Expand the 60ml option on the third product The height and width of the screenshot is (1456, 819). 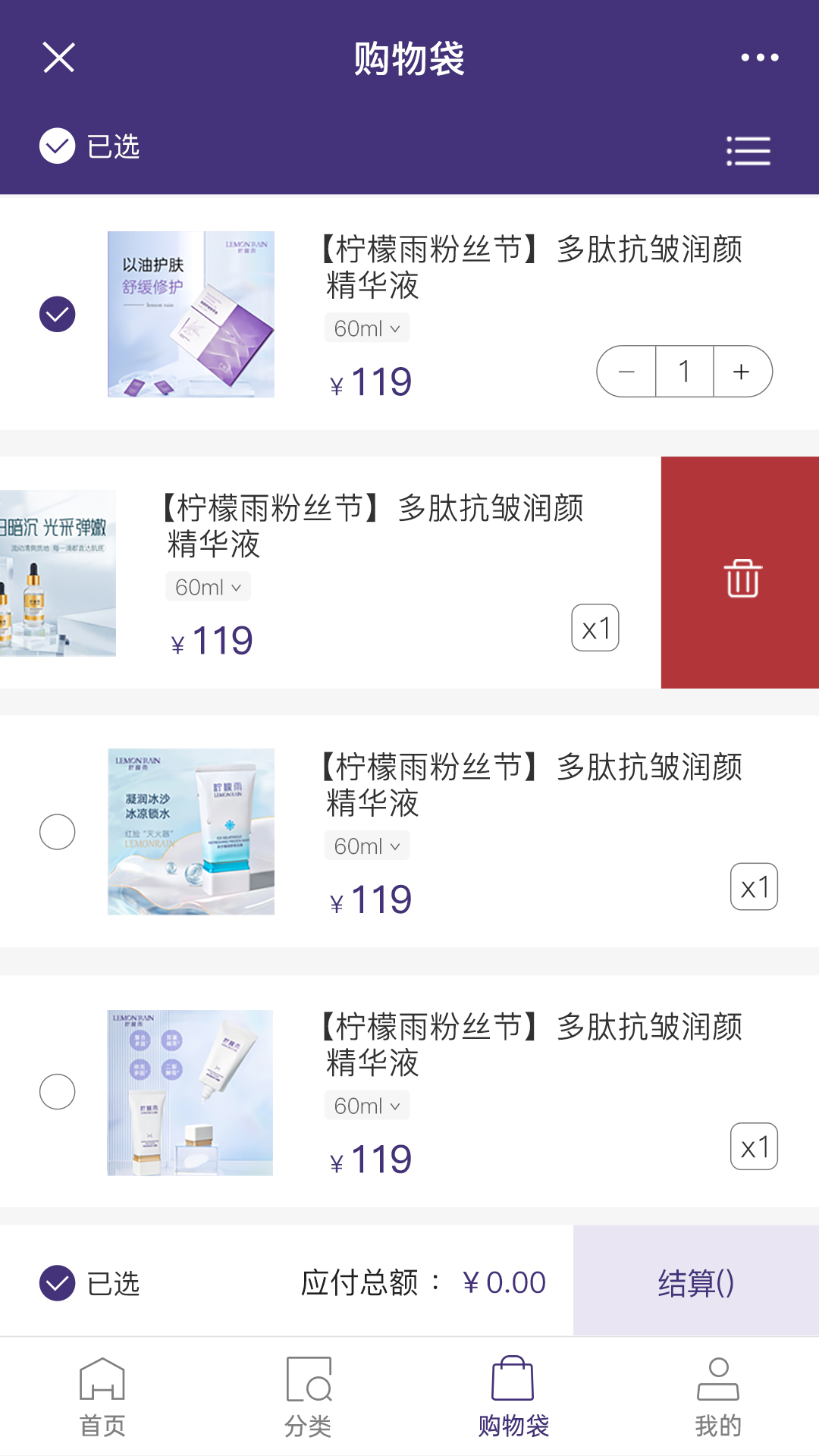tap(367, 846)
